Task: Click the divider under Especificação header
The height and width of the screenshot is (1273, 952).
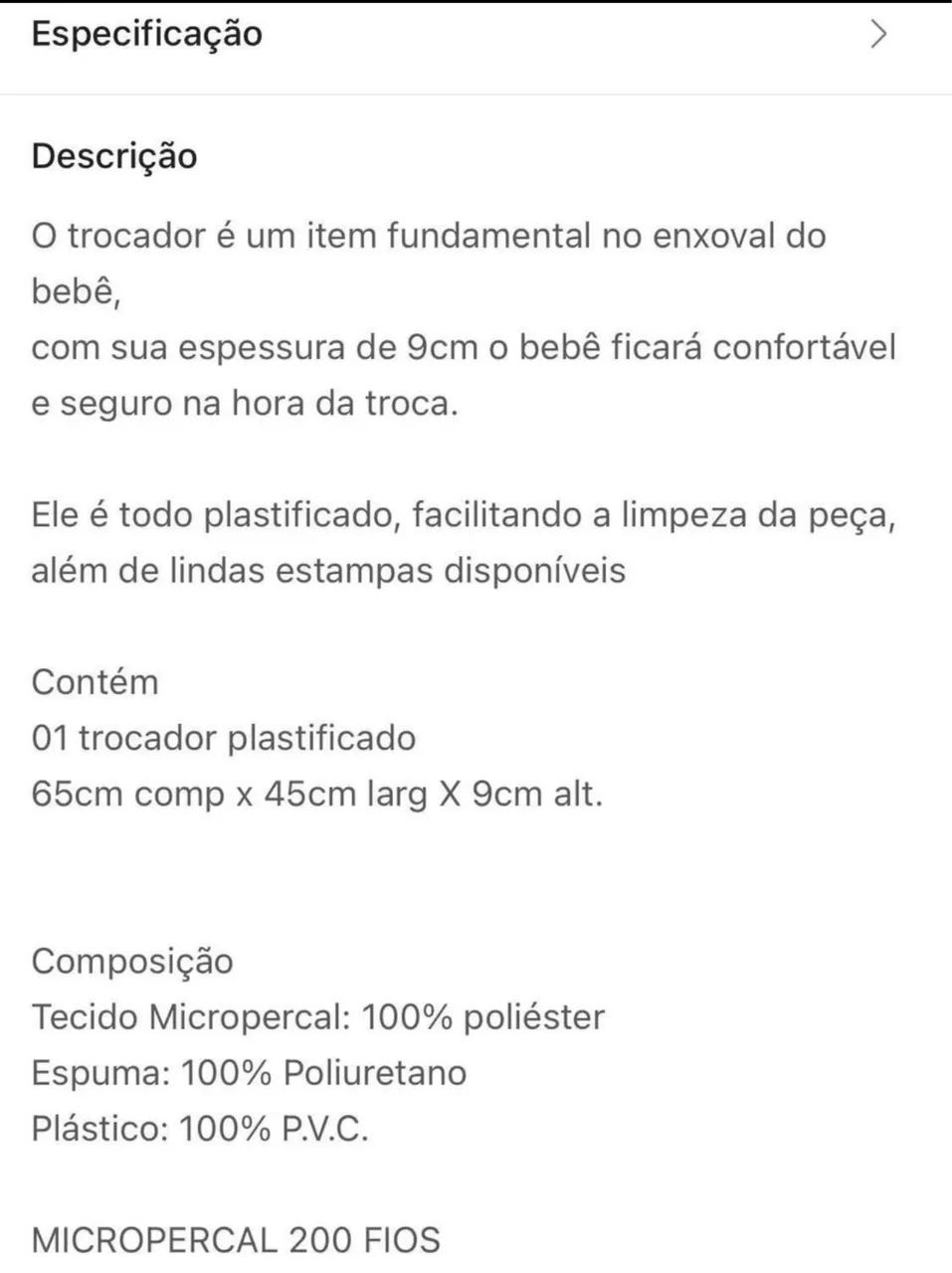Action: [x=476, y=91]
